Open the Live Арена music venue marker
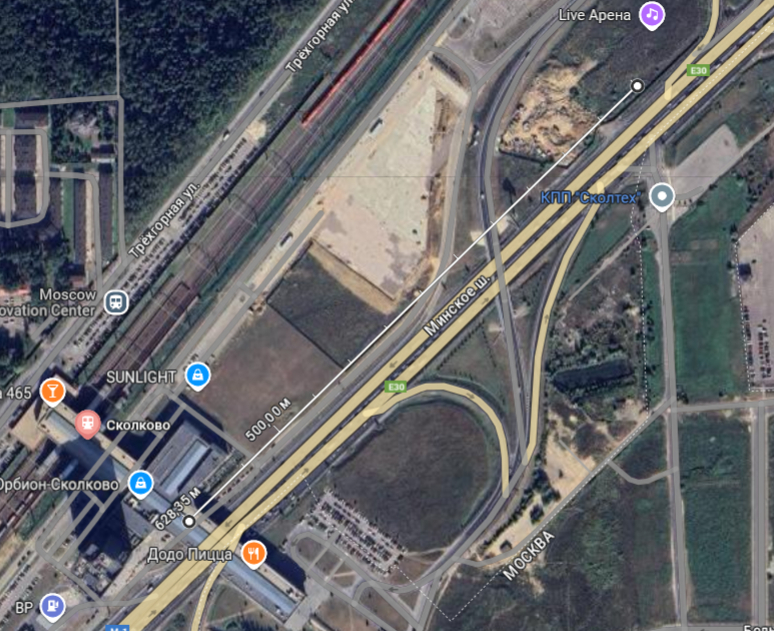This screenshot has width=774, height=631. (x=652, y=14)
